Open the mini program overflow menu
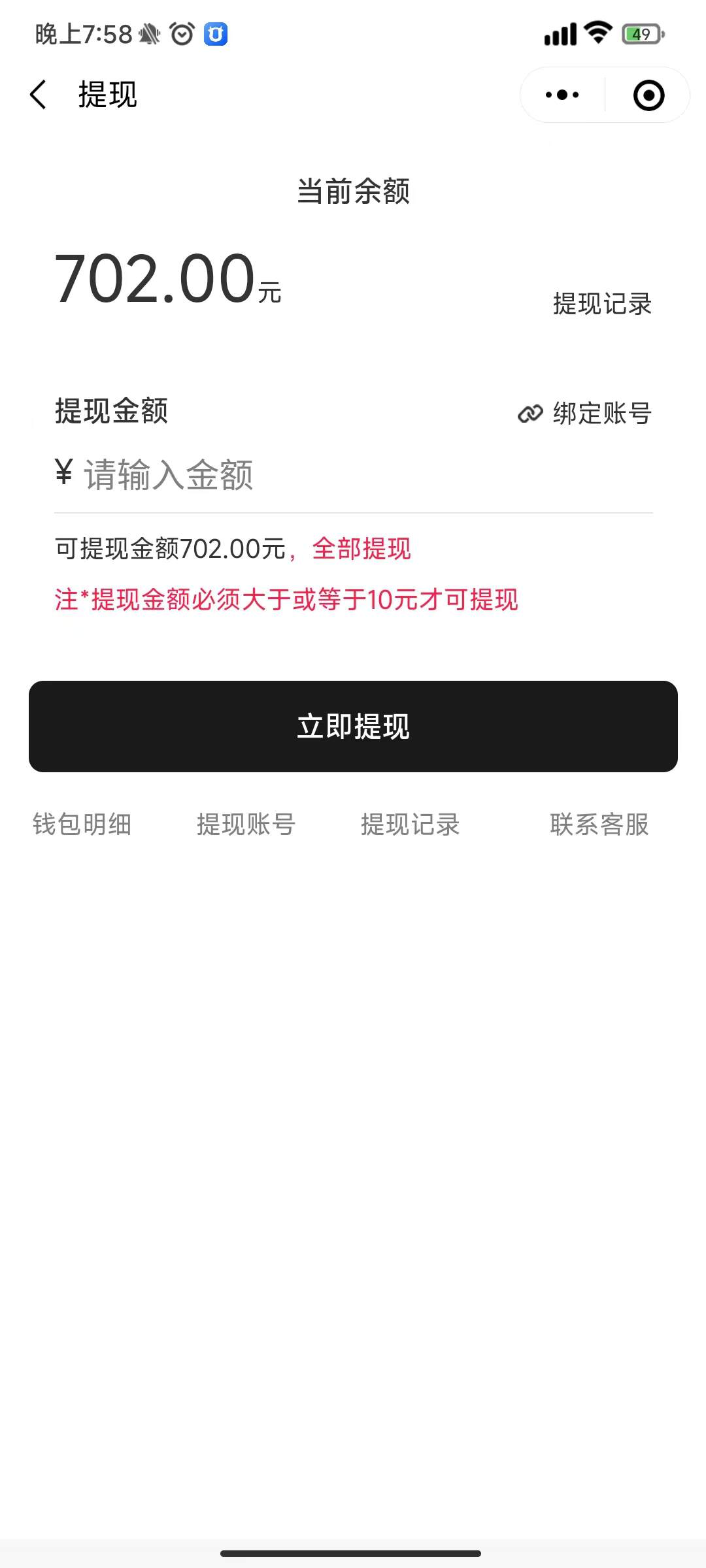This screenshot has height=1568, width=706. coord(562,95)
